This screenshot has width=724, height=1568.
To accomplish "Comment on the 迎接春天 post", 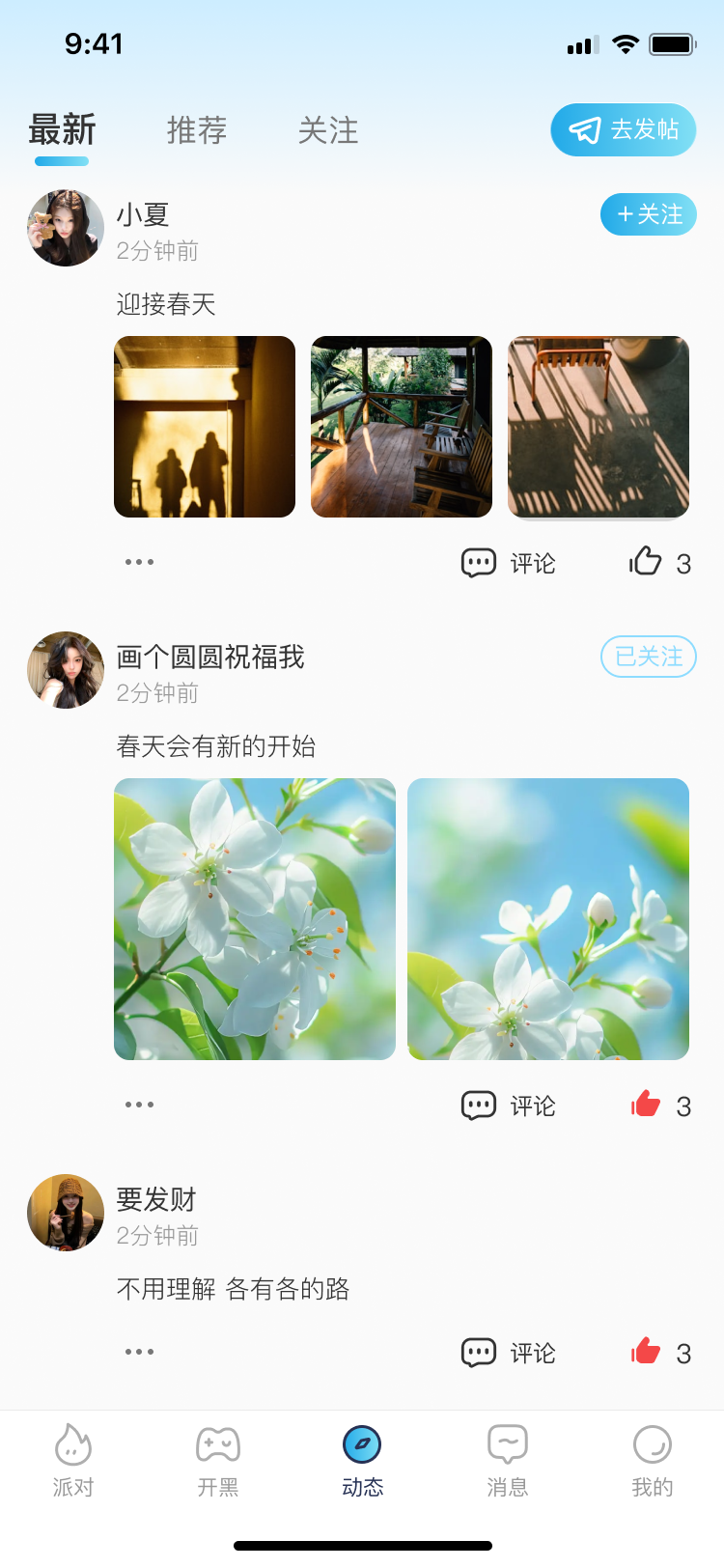I will 509,563.
